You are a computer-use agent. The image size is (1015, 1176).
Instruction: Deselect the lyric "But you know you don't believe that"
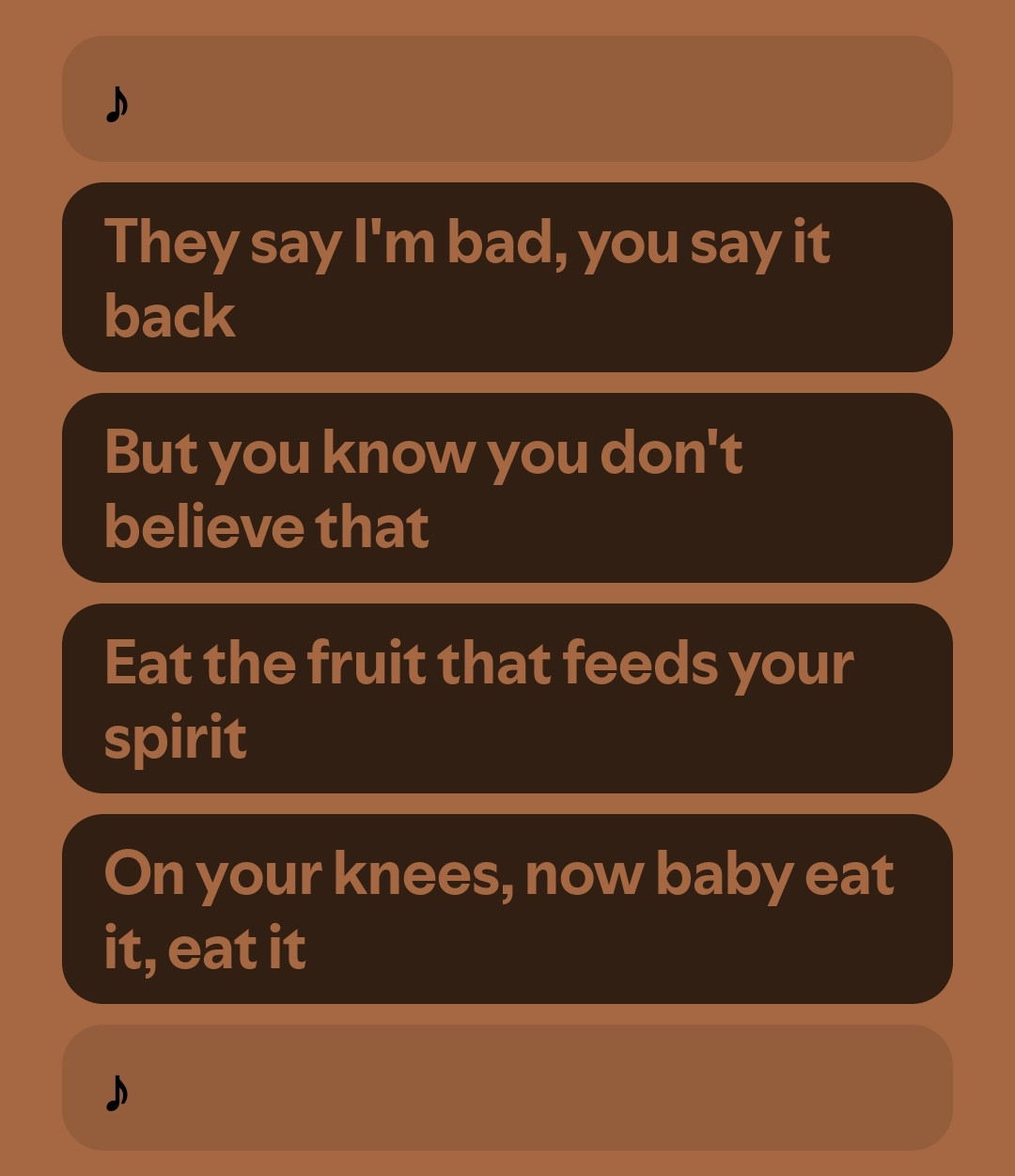(x=507, y=488)
